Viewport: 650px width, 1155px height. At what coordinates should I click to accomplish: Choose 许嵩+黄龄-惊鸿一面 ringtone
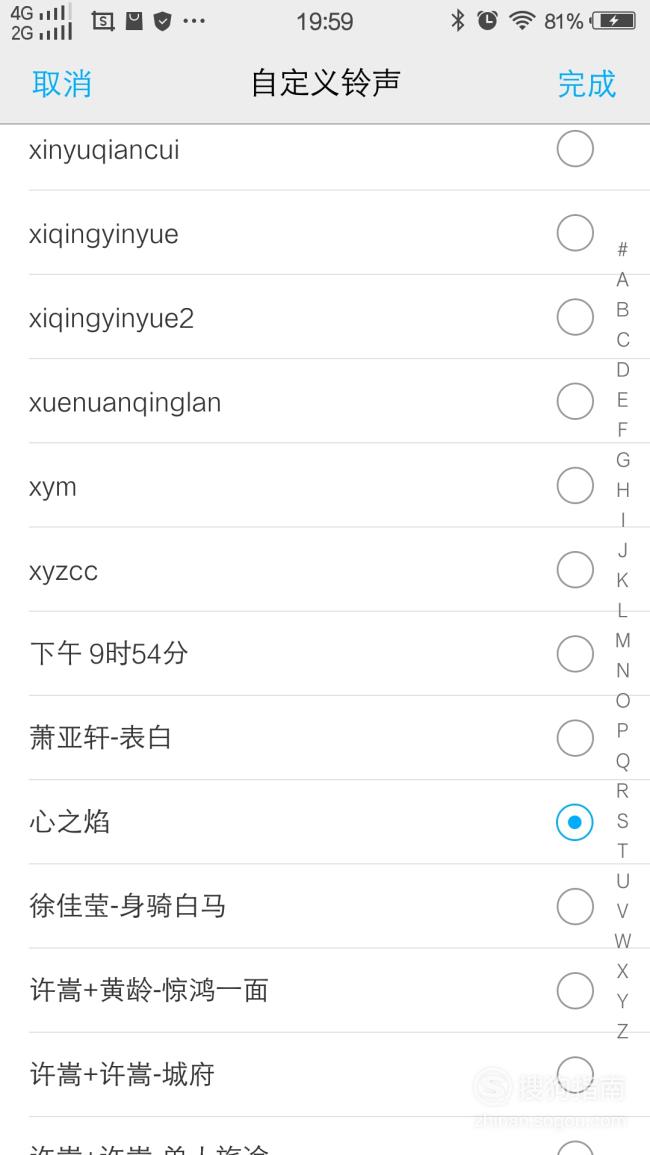coord(325,990)
